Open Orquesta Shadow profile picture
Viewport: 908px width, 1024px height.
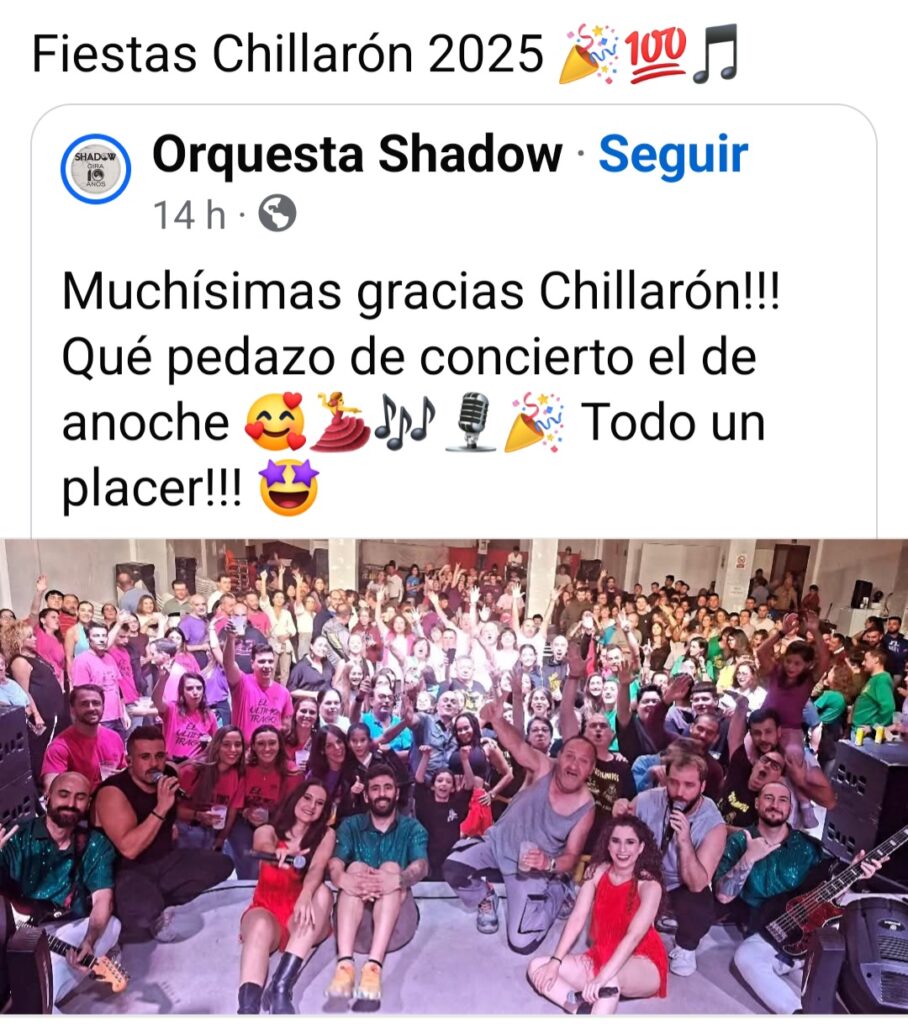96,168
